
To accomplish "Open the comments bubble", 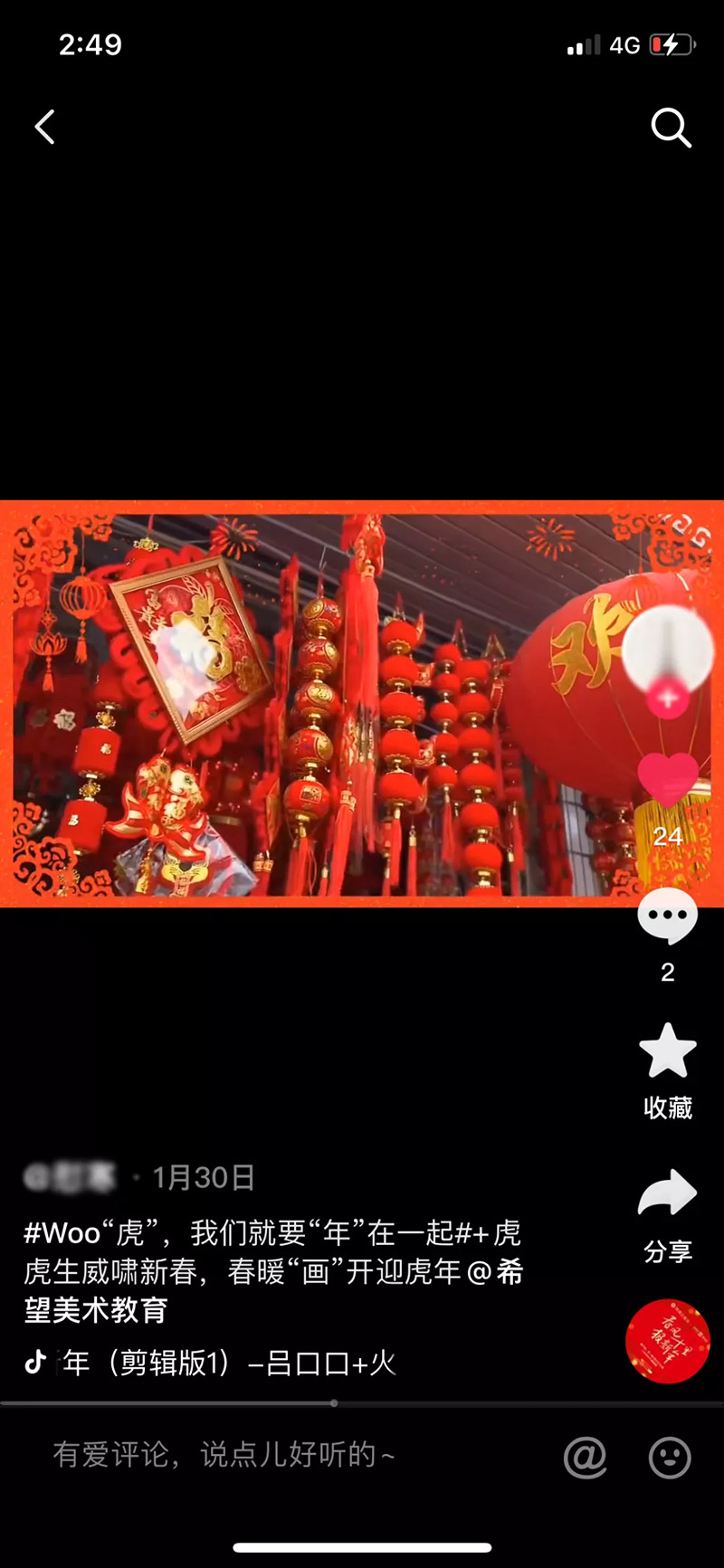I will coord(668,917).
